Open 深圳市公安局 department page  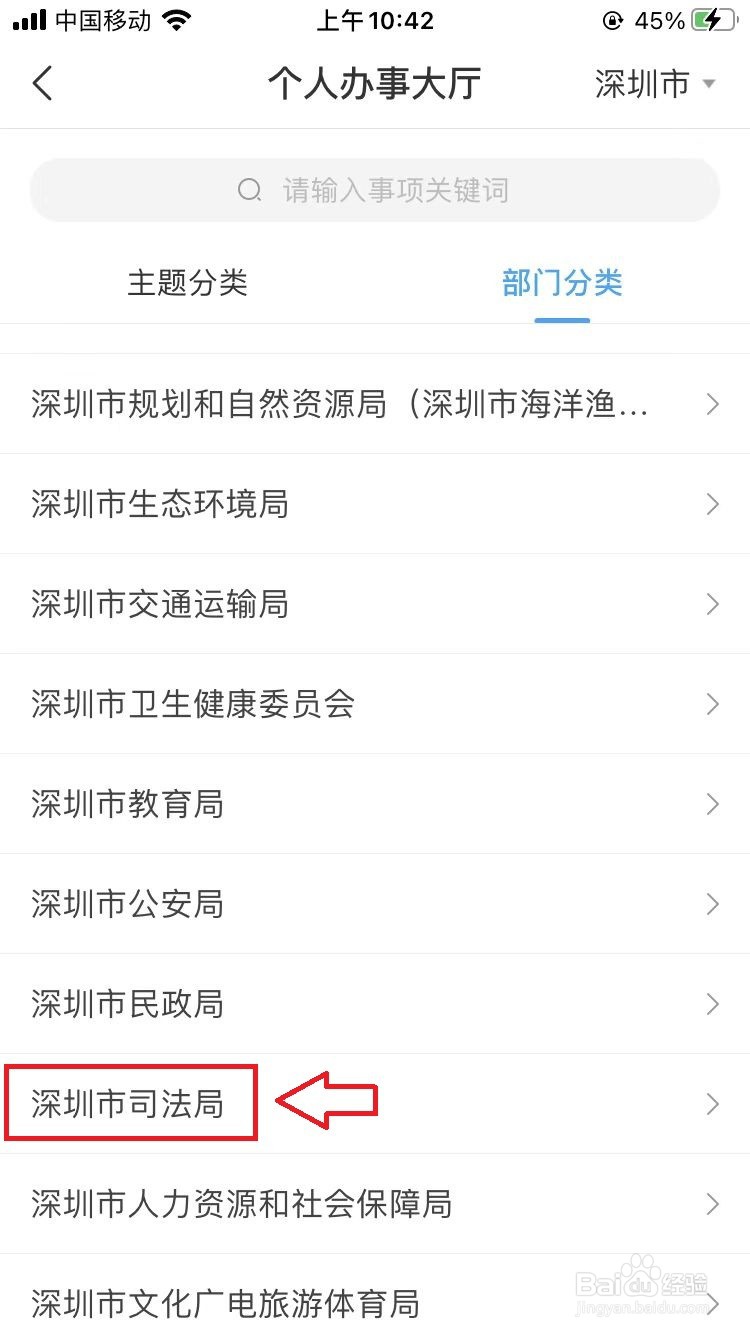(x=128, y=904)
